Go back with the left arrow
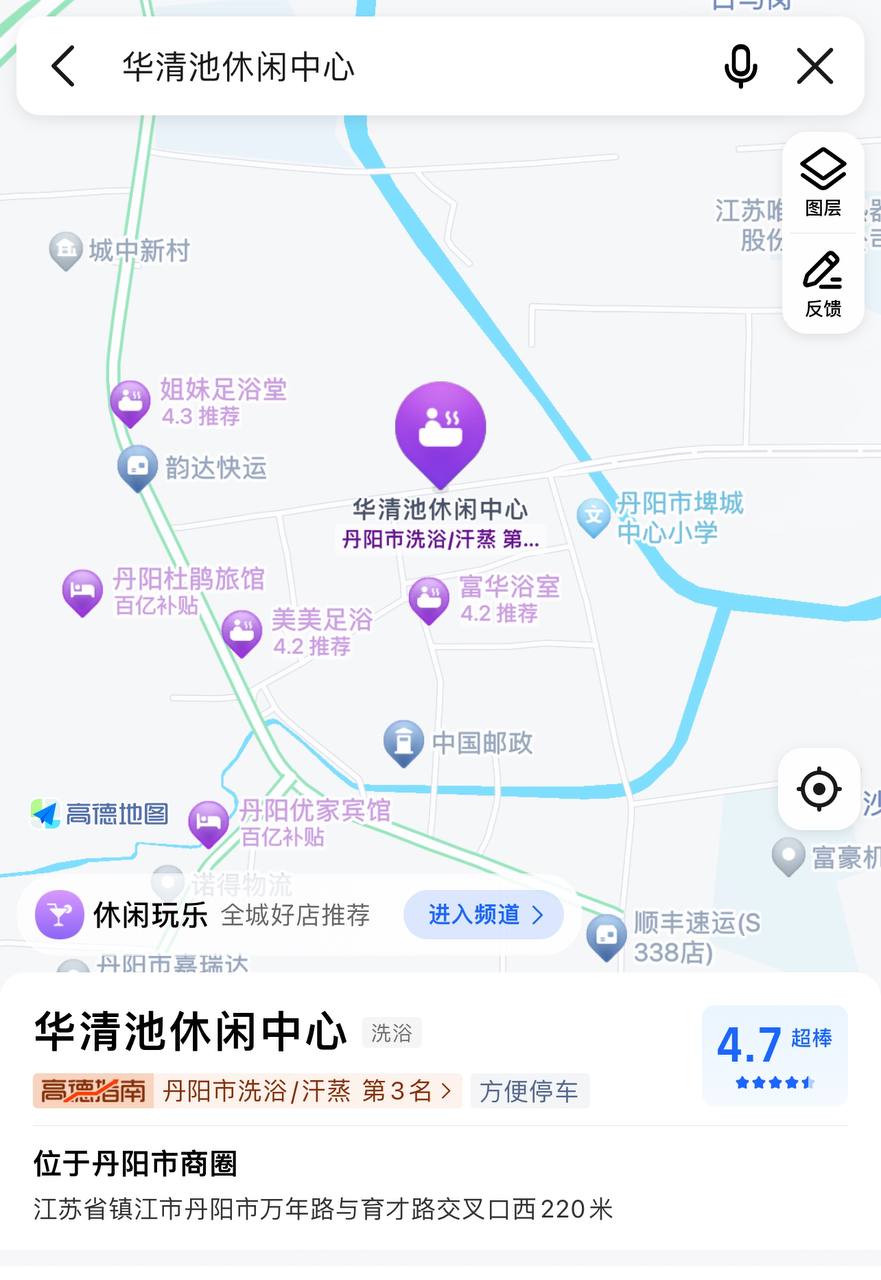Viewport: 881px width, 1280px height. click(62, 66)
